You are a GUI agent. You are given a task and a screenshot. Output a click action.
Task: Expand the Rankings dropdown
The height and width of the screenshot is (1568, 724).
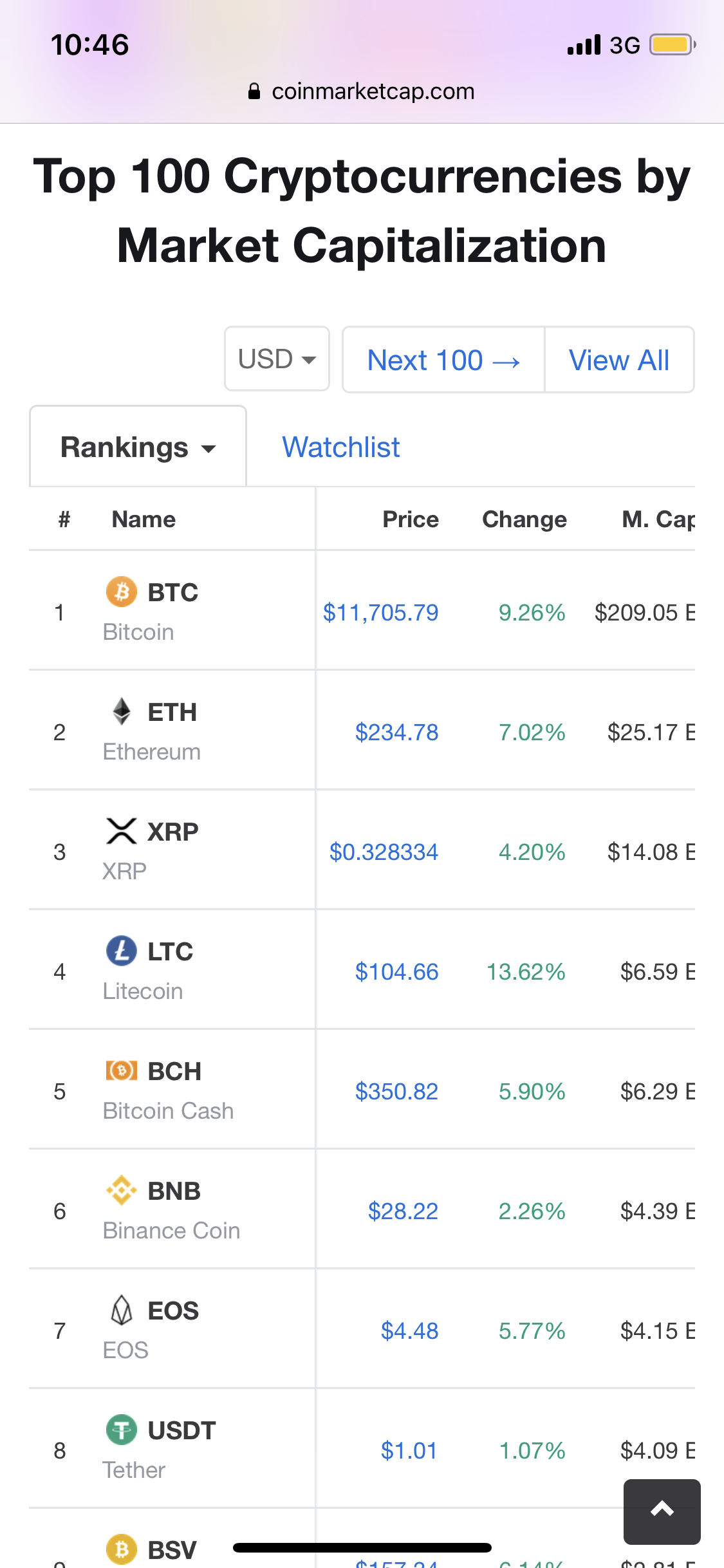pyautogui.click(x=137, y=446)
